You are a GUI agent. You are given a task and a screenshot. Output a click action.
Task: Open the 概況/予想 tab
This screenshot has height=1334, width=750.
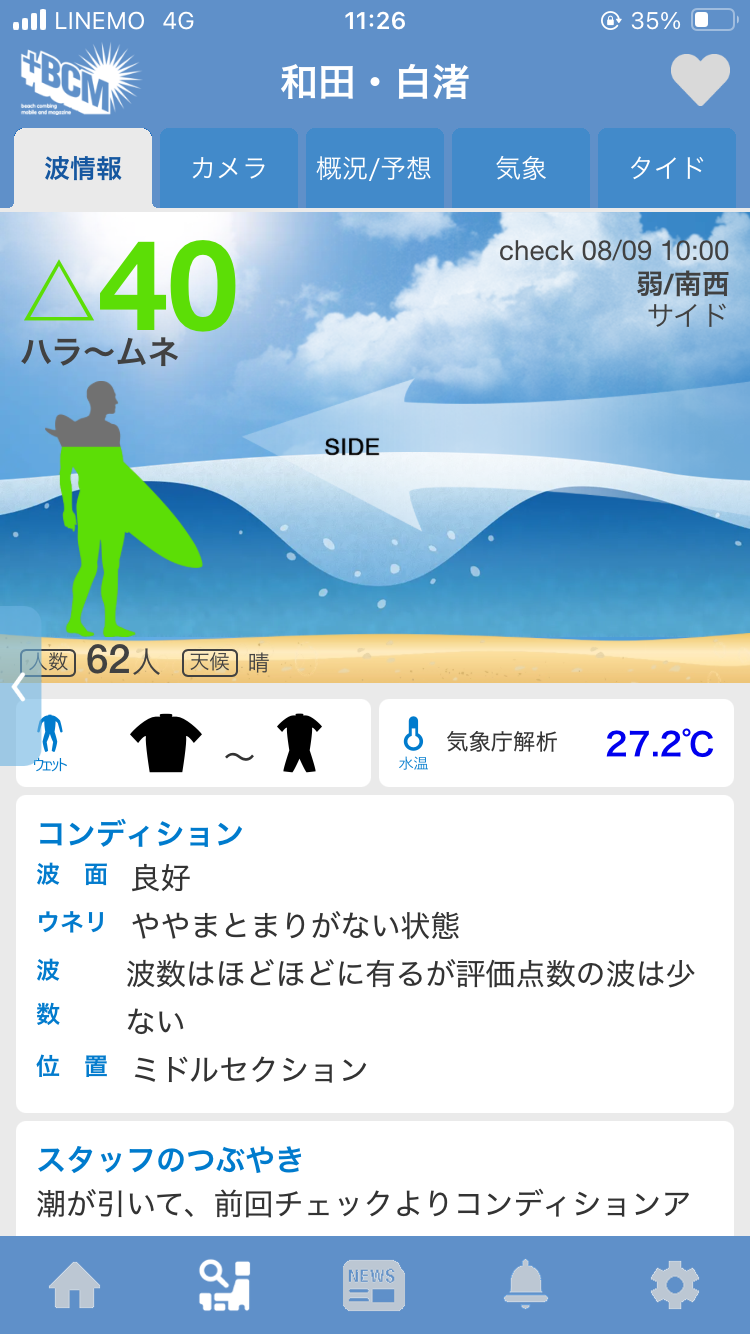tap(374, 168)
